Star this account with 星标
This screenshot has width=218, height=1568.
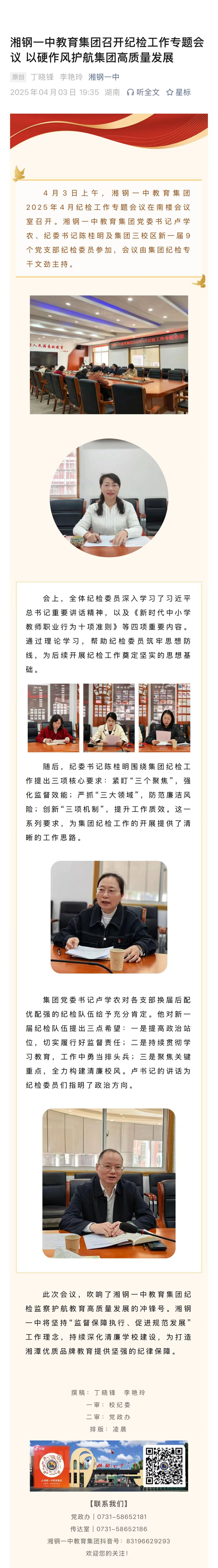pyautogui.click(x=178, y=93)
